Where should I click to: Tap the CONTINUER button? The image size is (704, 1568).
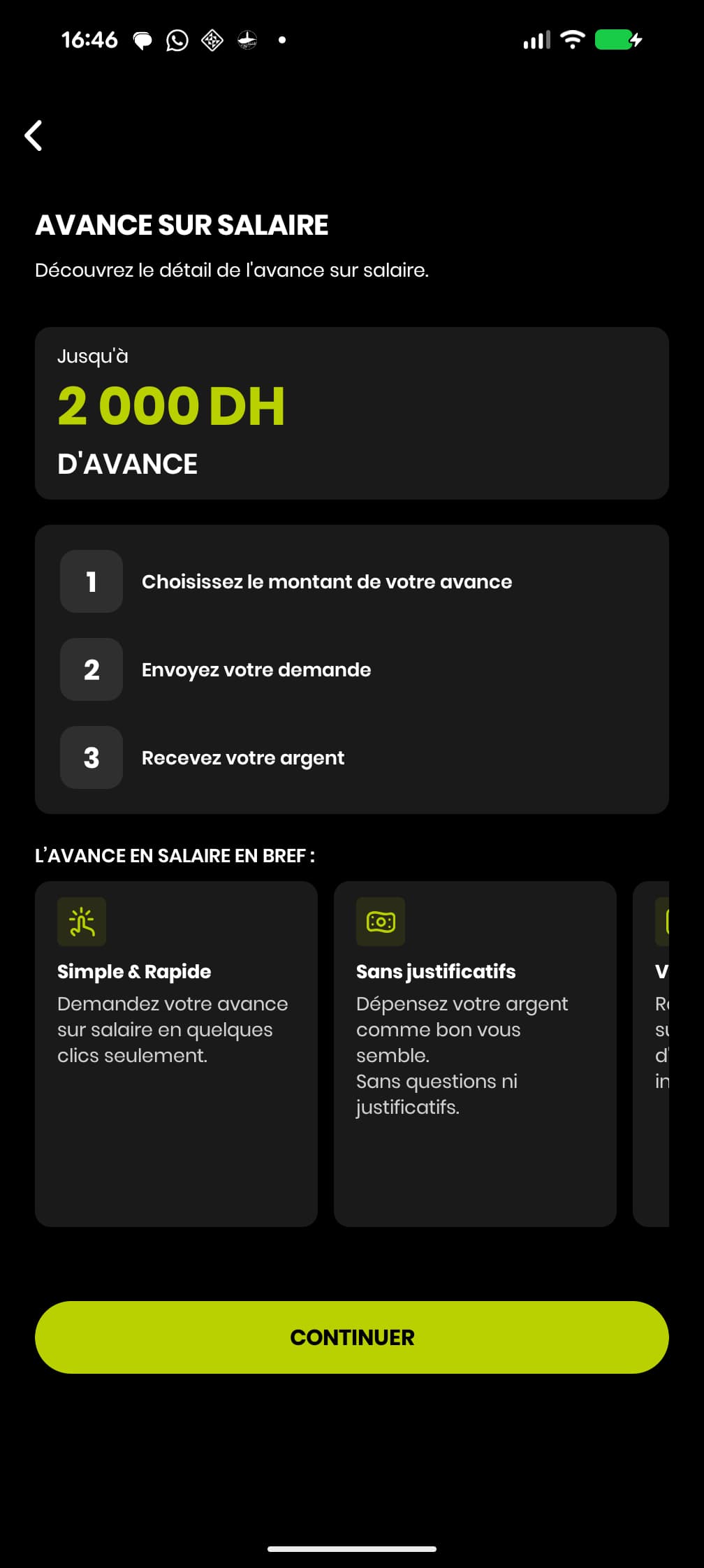tap(352, 1337)
